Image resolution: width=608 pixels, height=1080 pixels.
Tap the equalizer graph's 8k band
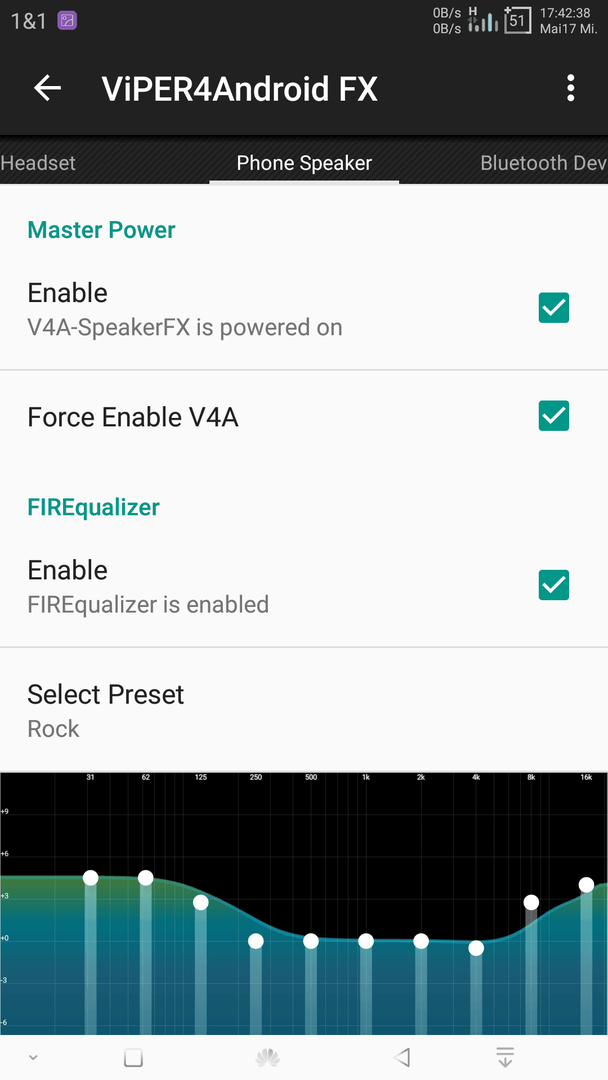pos(531,902)
